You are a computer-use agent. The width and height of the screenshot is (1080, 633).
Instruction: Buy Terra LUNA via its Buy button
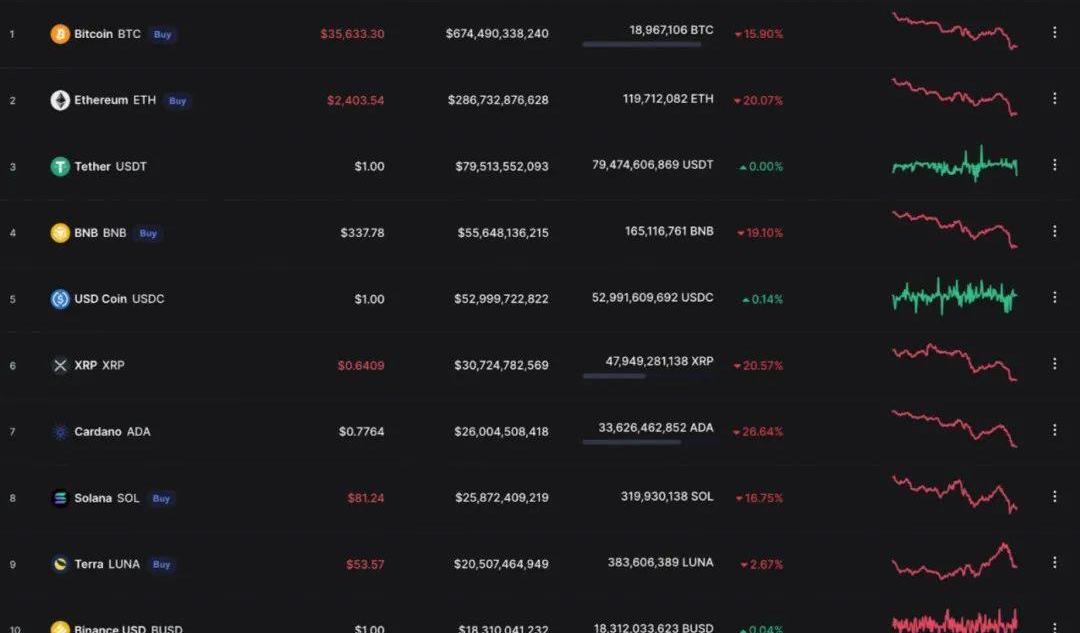point(161,564)
